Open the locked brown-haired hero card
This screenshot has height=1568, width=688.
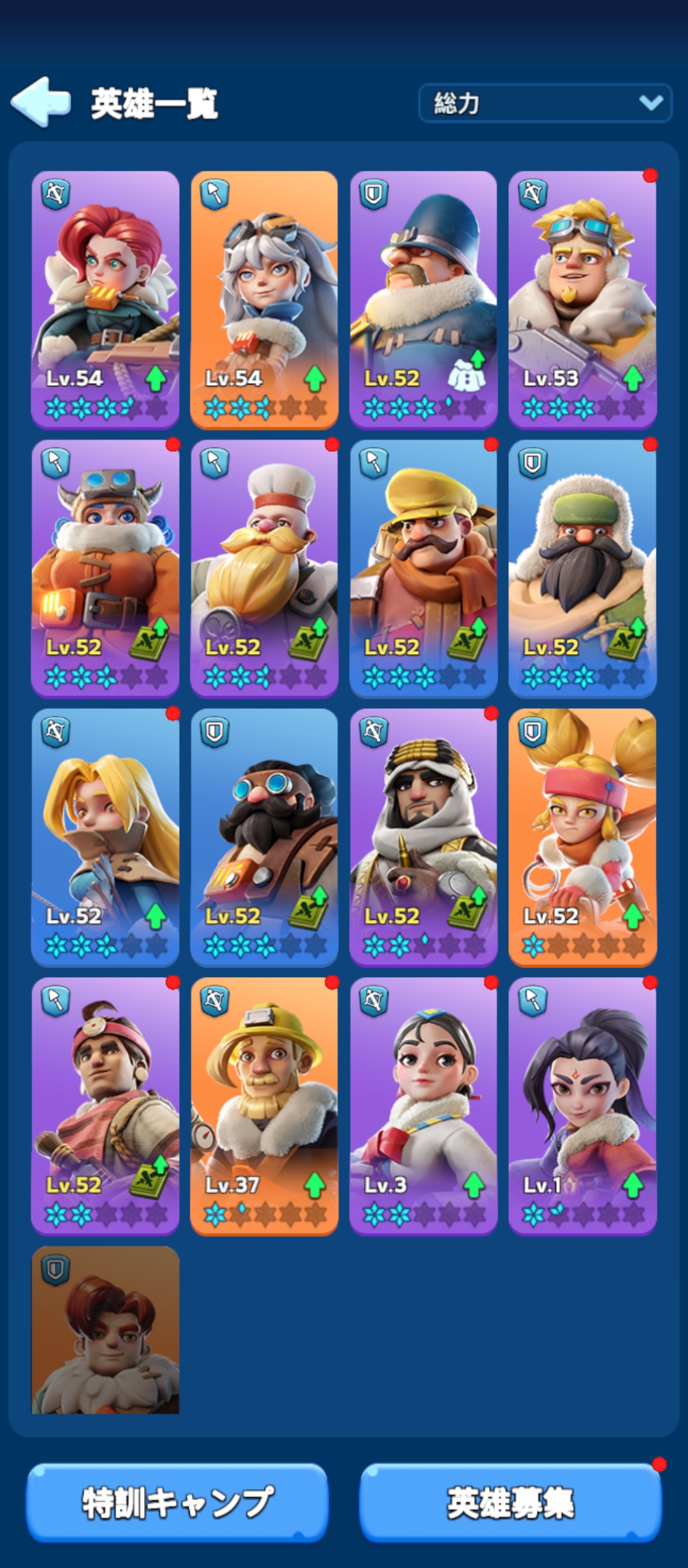click(105, 1330)
